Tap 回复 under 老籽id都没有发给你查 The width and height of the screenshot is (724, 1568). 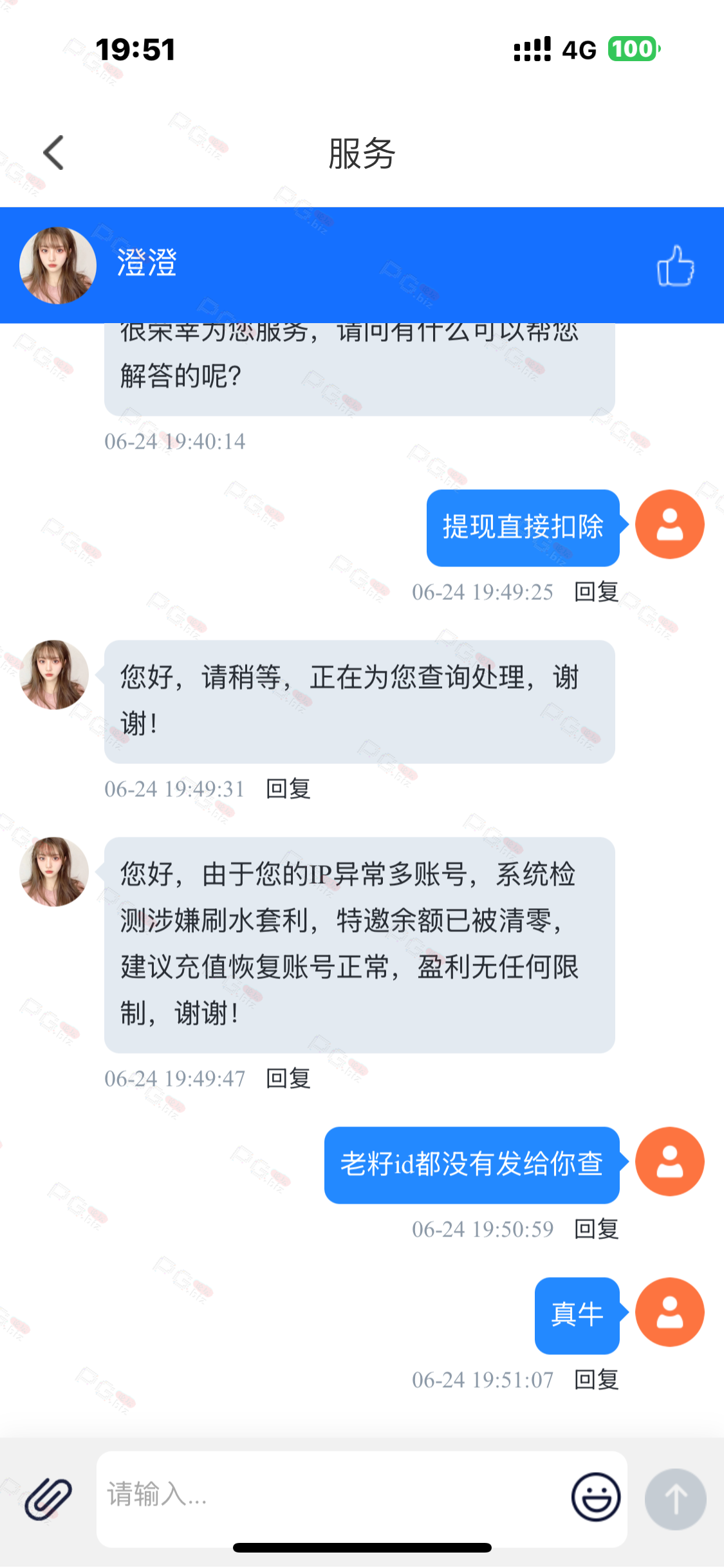pyautogui.click(x=596, y=1229)
